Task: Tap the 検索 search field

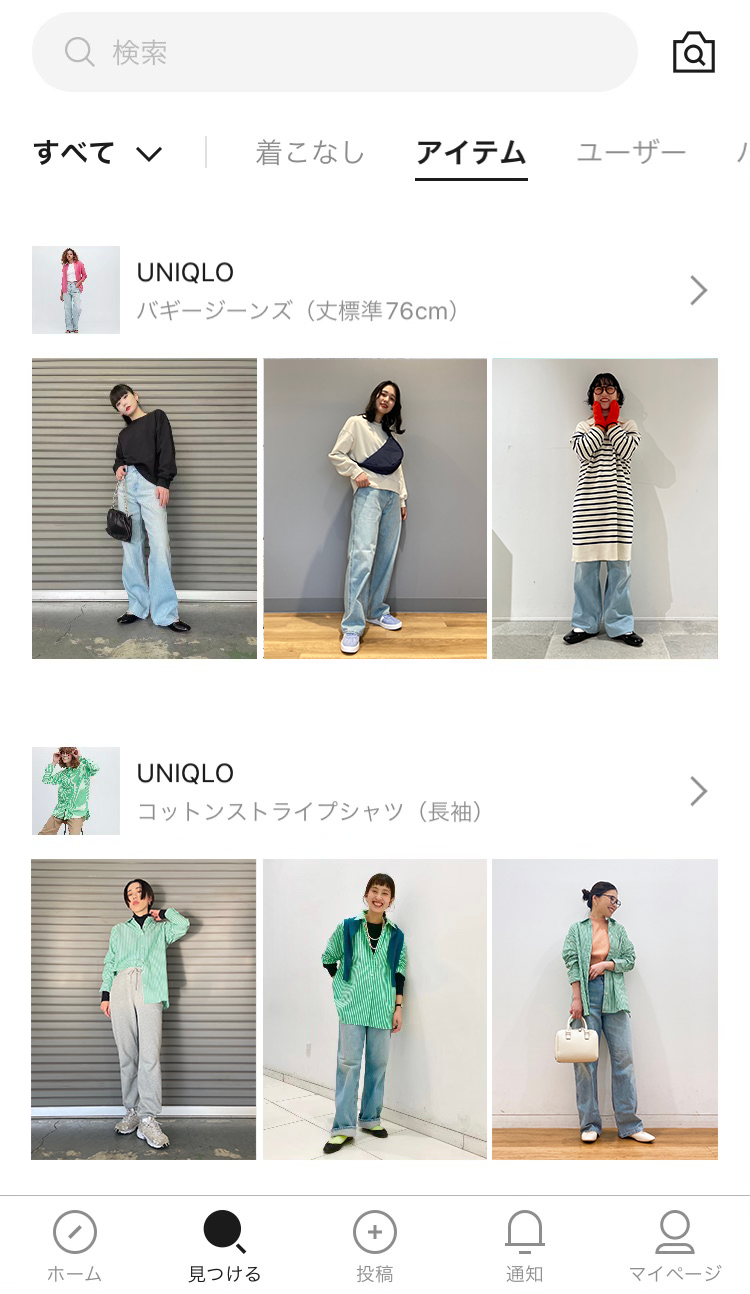Action: tap(335, 52)
